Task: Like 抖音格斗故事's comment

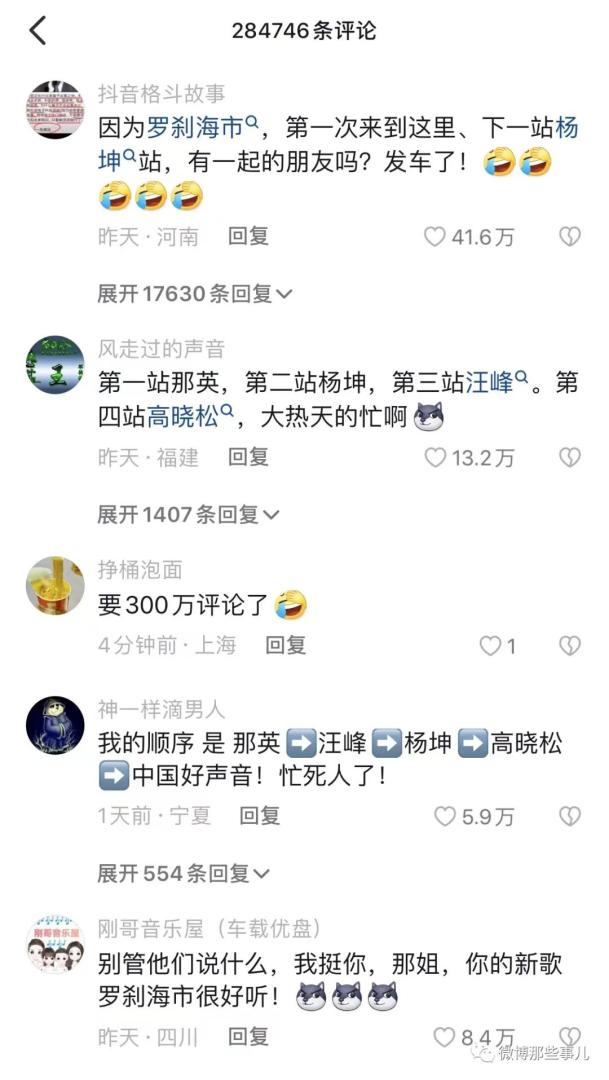Action: coord(435,237)
